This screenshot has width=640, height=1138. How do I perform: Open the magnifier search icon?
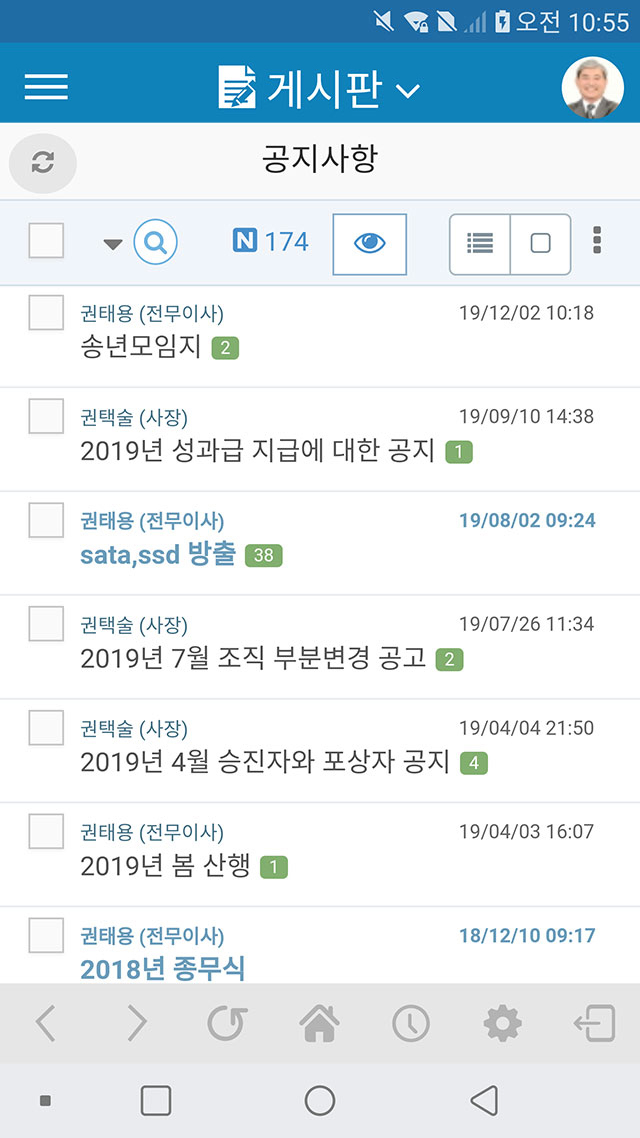(x=155, y=241)
